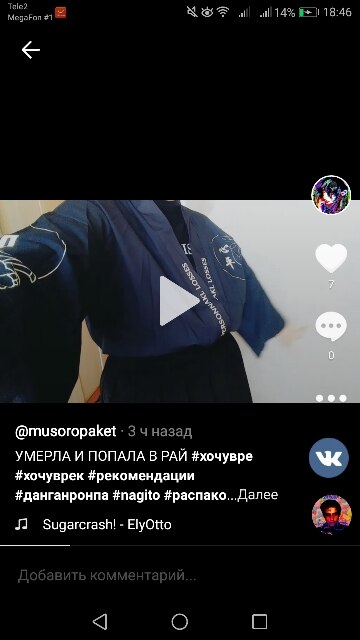Open the three-dot more options menu
This screenshot has width=360, height=640.
click(x=331, y=398)
